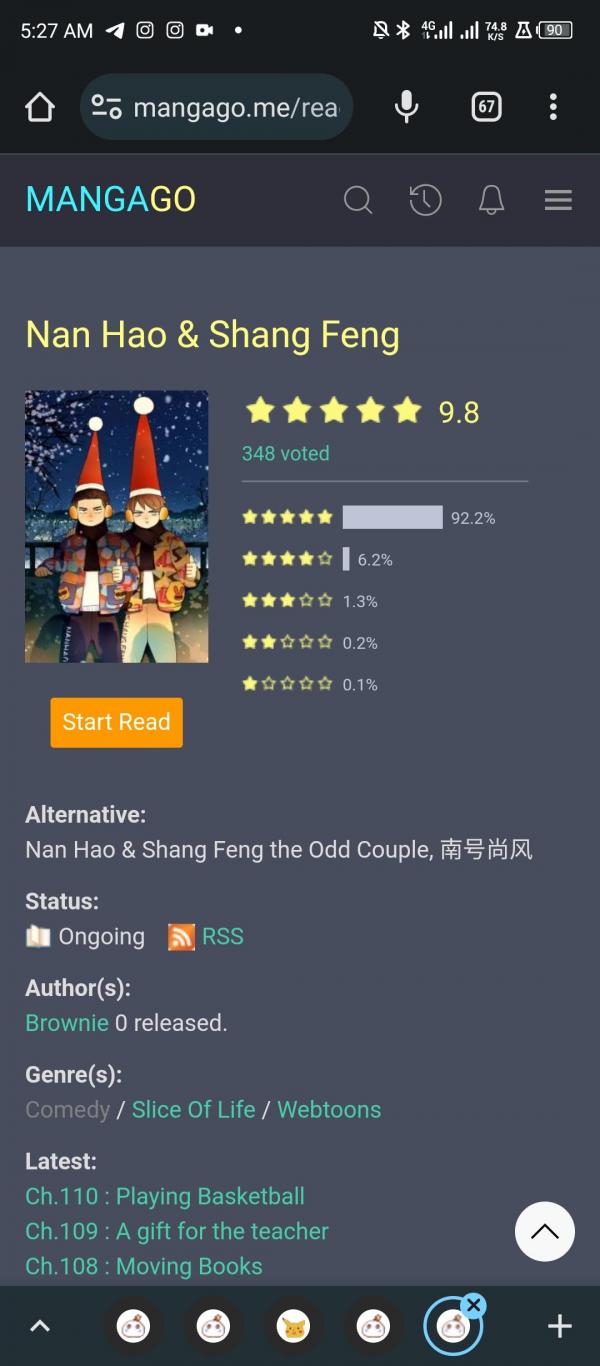600x1366 pixels.
Task: Open the Mangago search icon
Action: tap(358, 200)
